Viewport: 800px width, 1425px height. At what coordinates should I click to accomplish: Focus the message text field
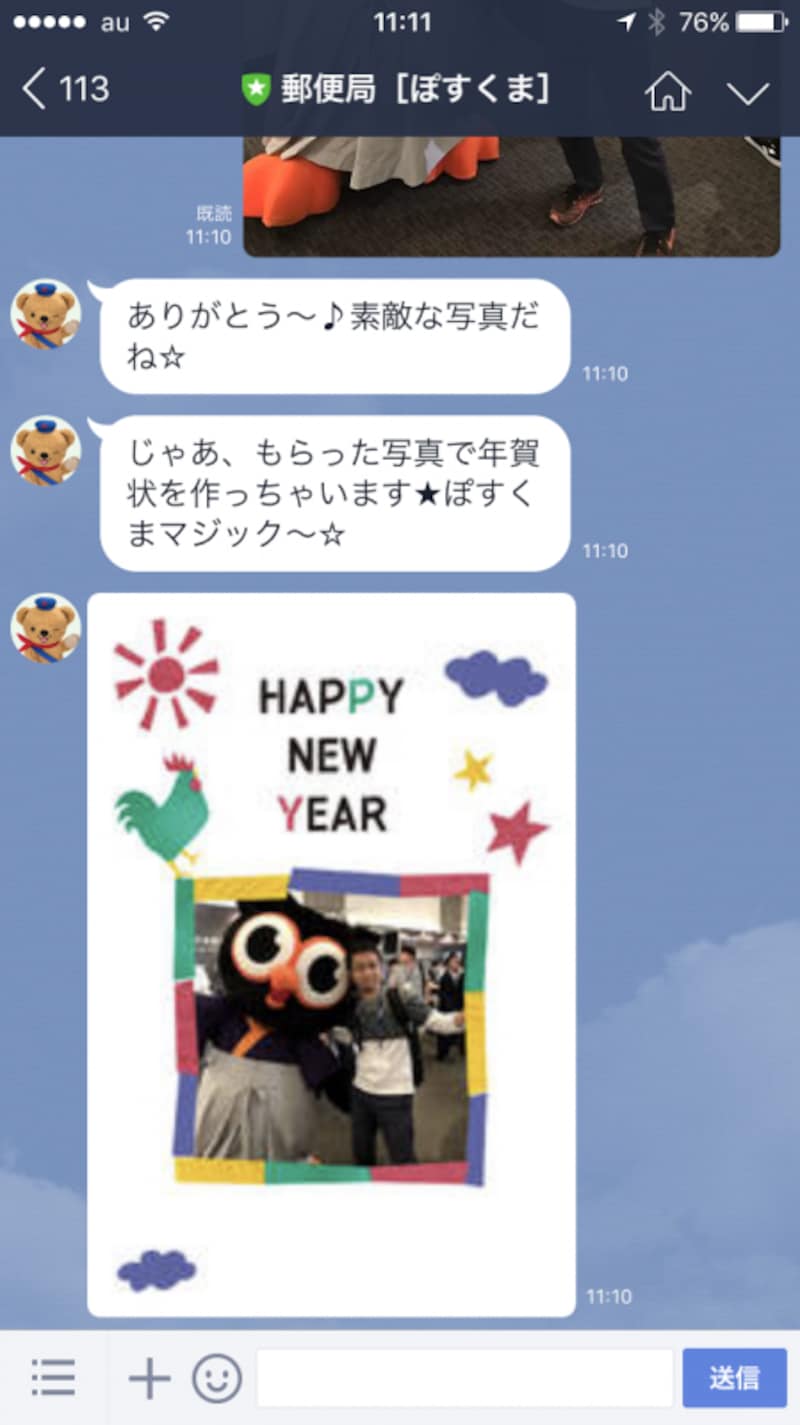tap(464, 1378)
